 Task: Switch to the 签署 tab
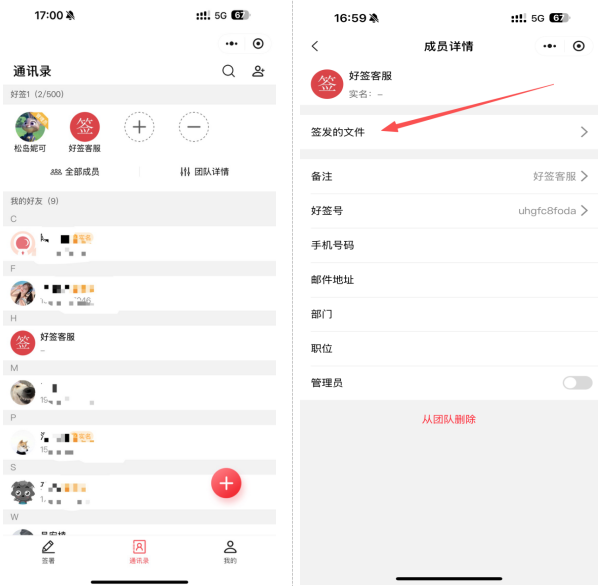(48, 551)
